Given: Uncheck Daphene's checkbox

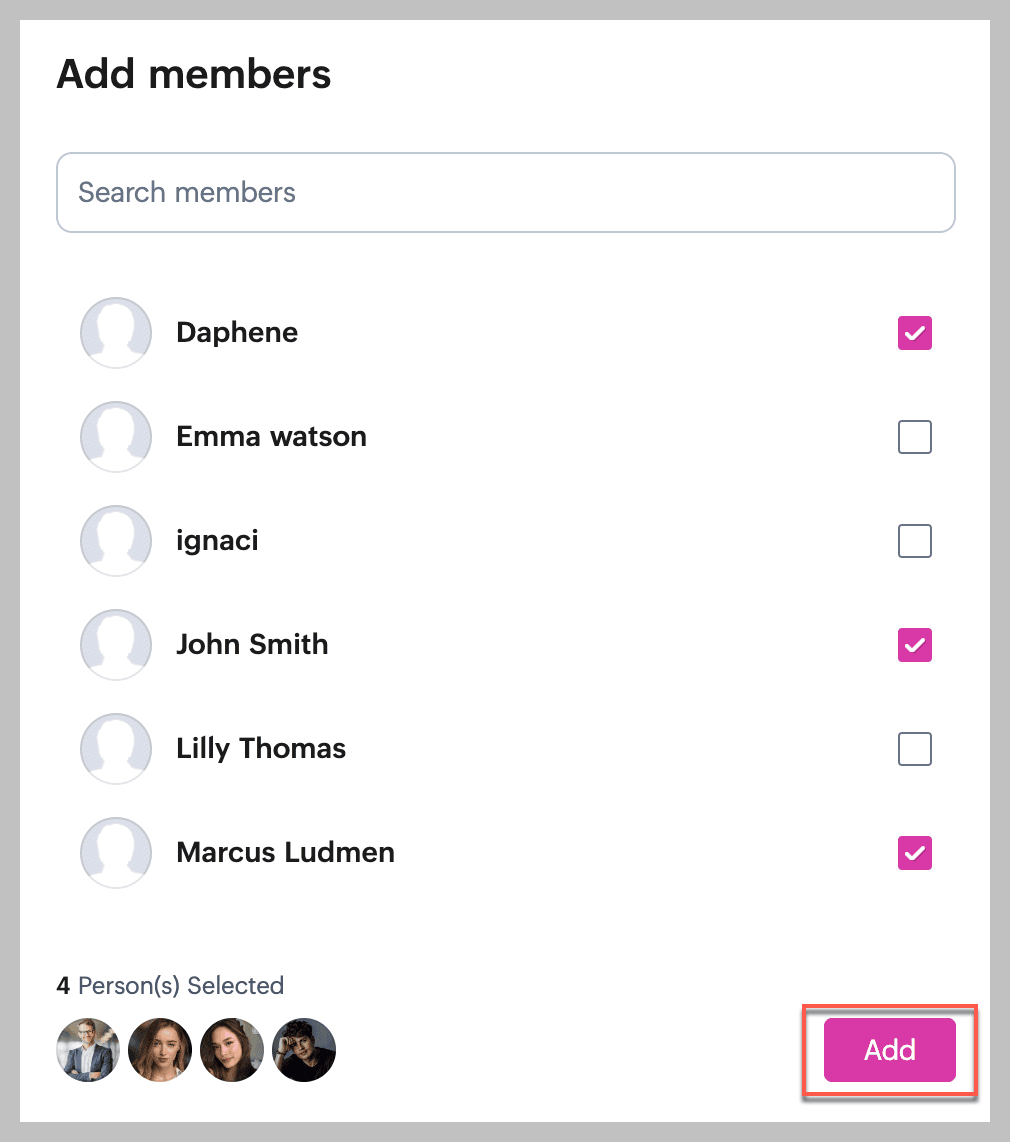Looking at the screenshot, I should [915, 333].
